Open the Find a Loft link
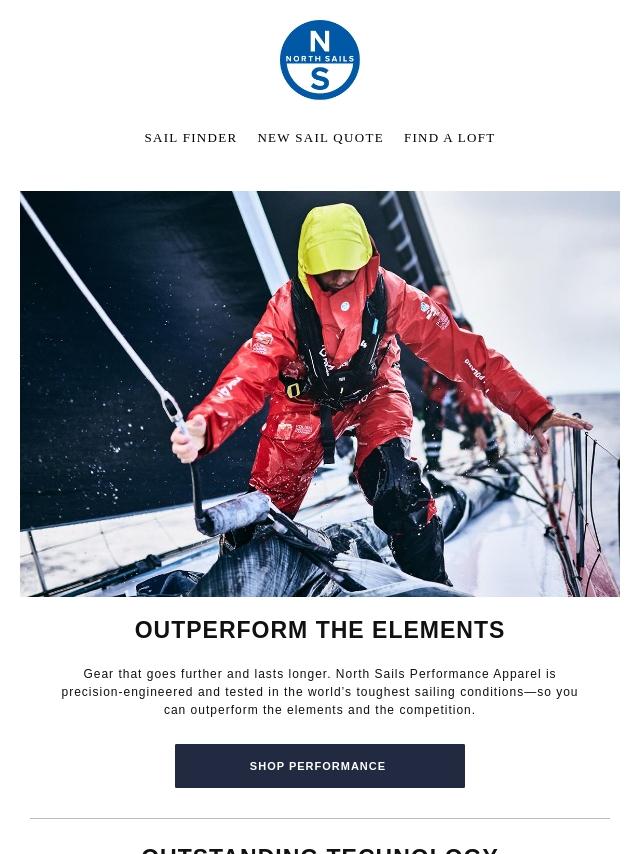640x854 pixels. coord(449,138)
